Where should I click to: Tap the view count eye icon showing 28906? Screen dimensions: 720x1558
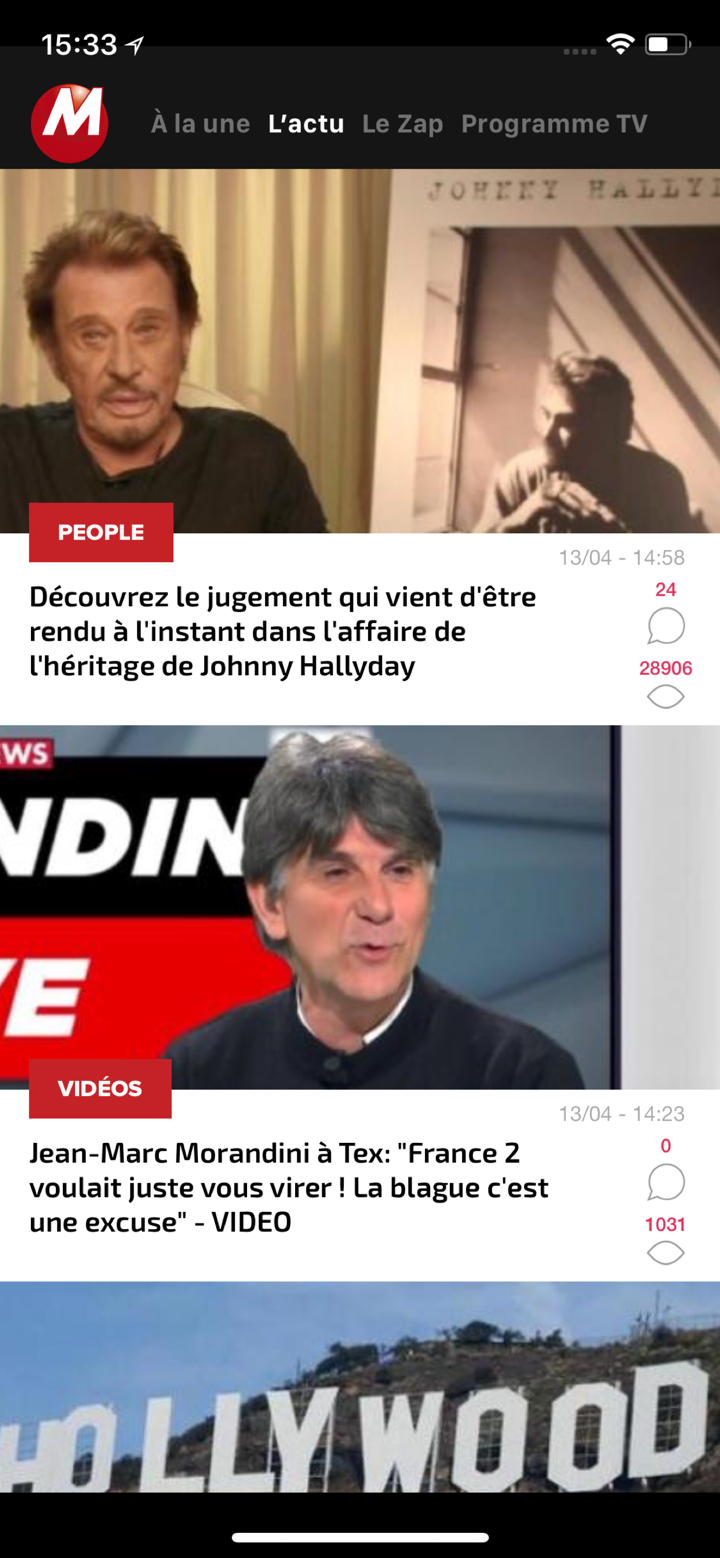click(x=665, y=696)
